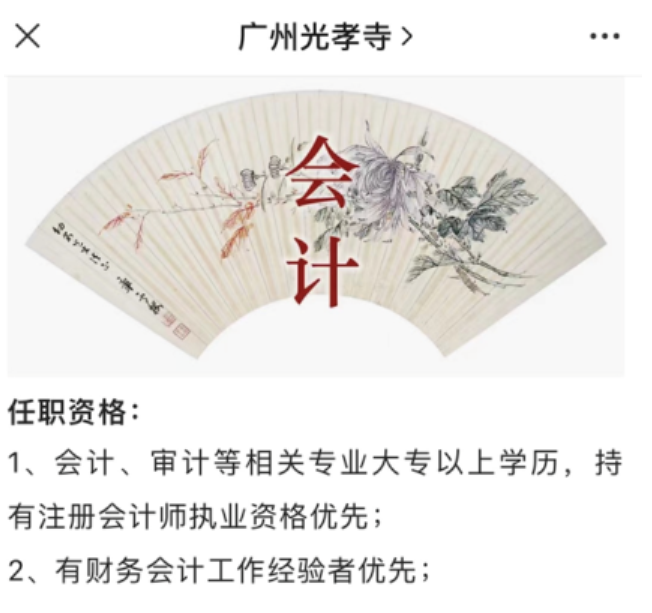Close the article page
The image size is (652, 613).
coord(27,37)
